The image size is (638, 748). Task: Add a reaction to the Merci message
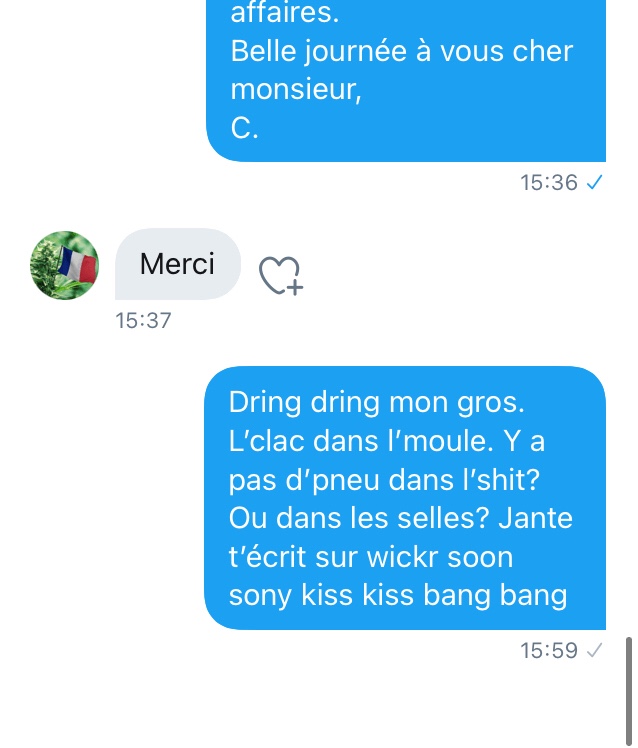pyautogui.click(x=280, y=275)
